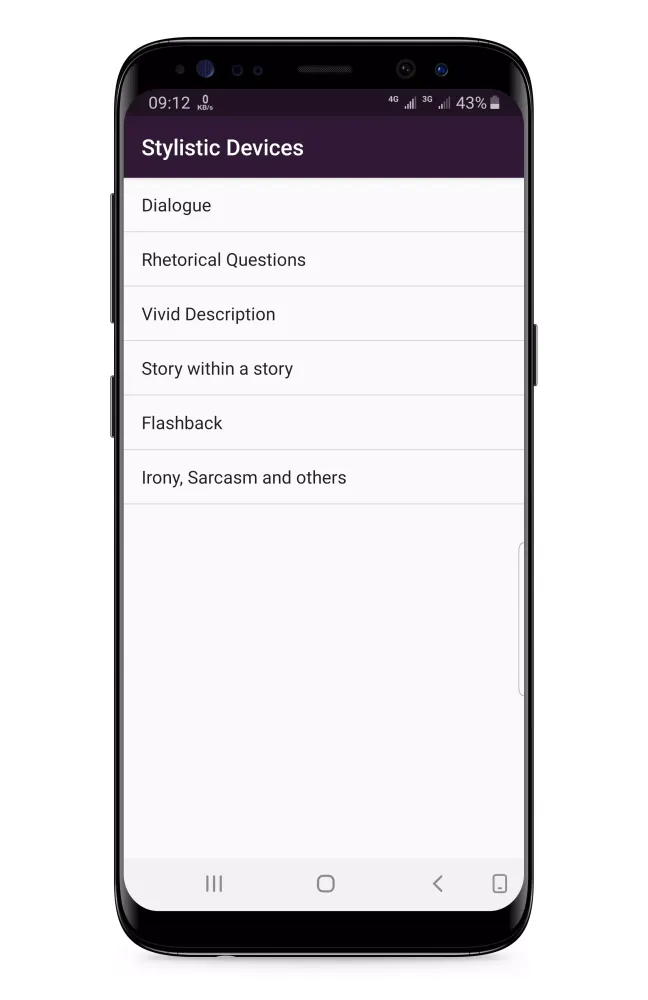
Task: Open Irony, Sarcasm and others
Action: pyautogui.click(x=324, y=477)
